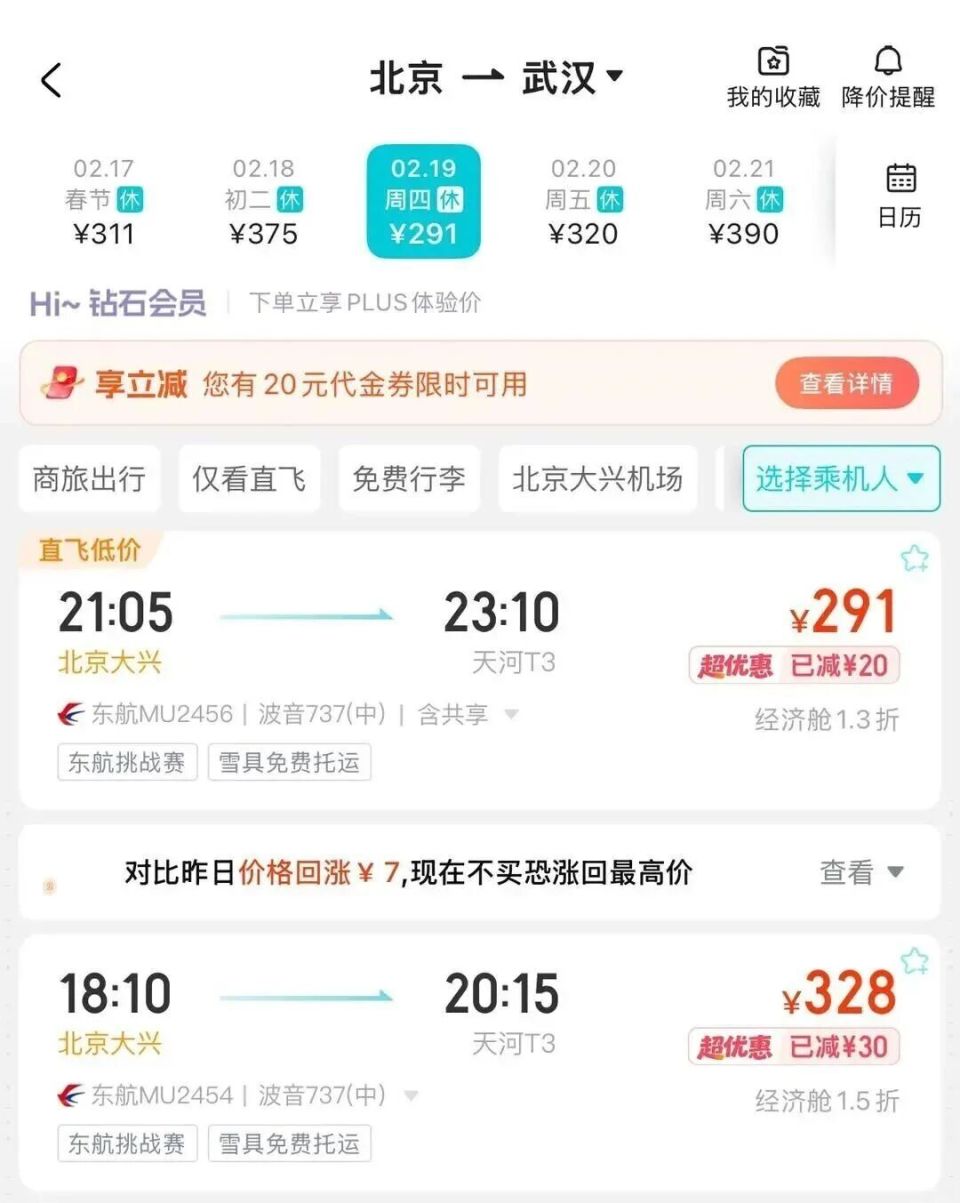Open the 选择乘机人 passenger dropdown
960x1203 pixels.
[x=840, y=479]
